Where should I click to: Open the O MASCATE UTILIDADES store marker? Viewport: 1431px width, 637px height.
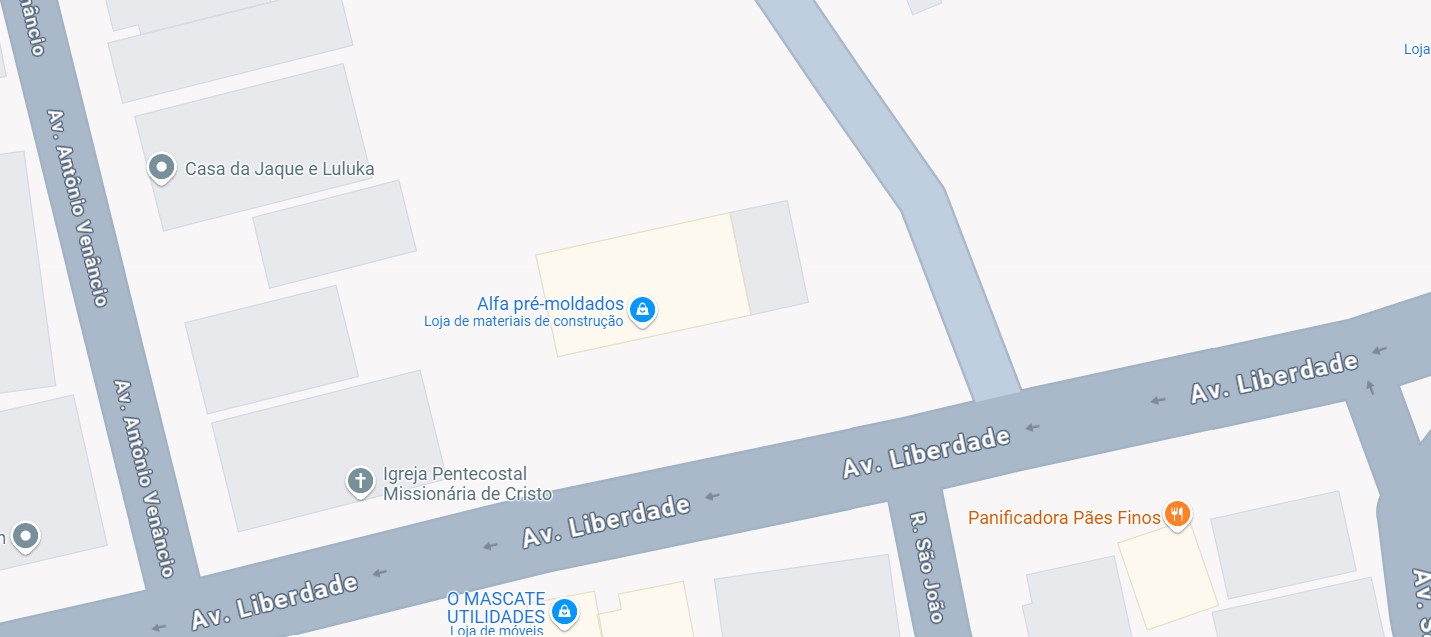coord(565,610)
